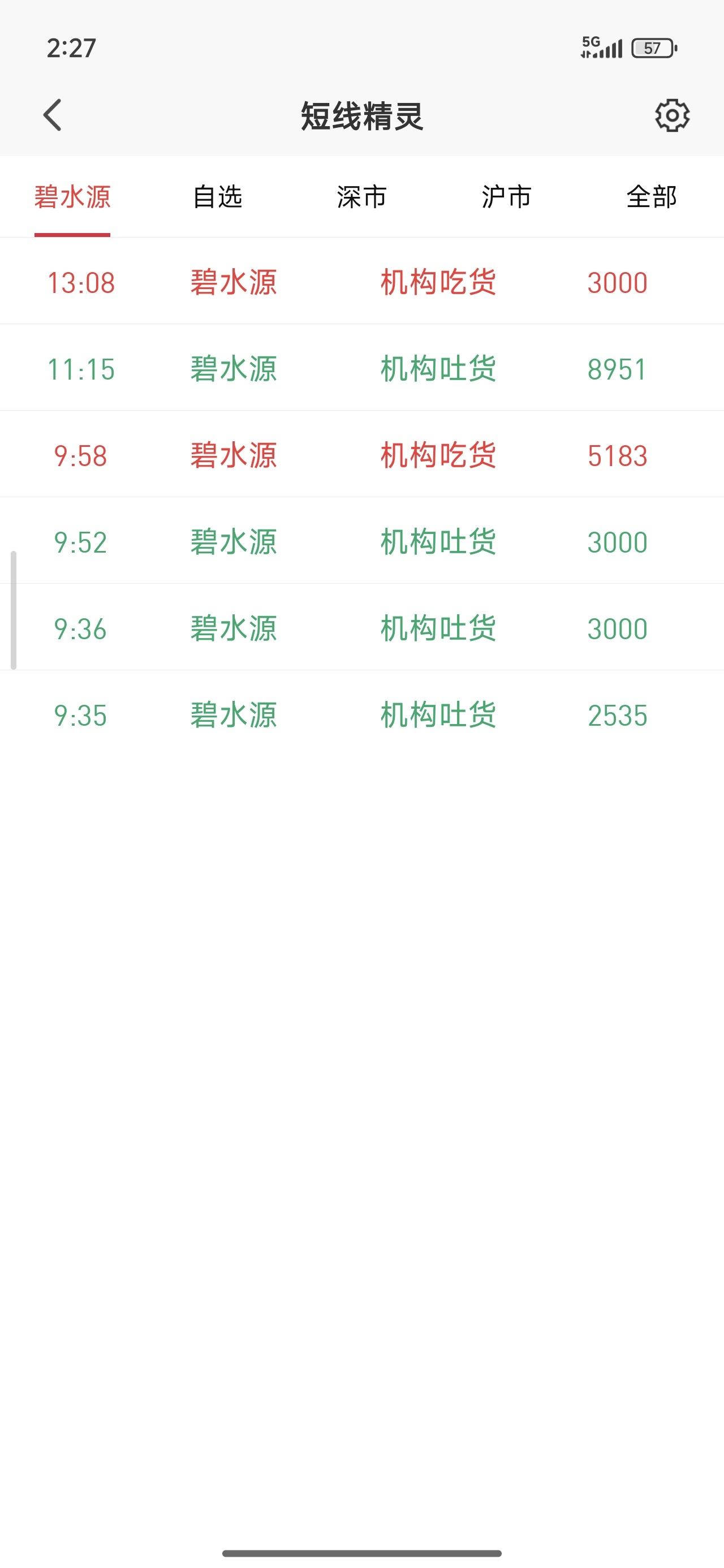Image resolution: width=724 pixels, height=1568 pixels.
Task: Open the 11:15 机构吐货 8951 record
Action: [x=361, y=368]
